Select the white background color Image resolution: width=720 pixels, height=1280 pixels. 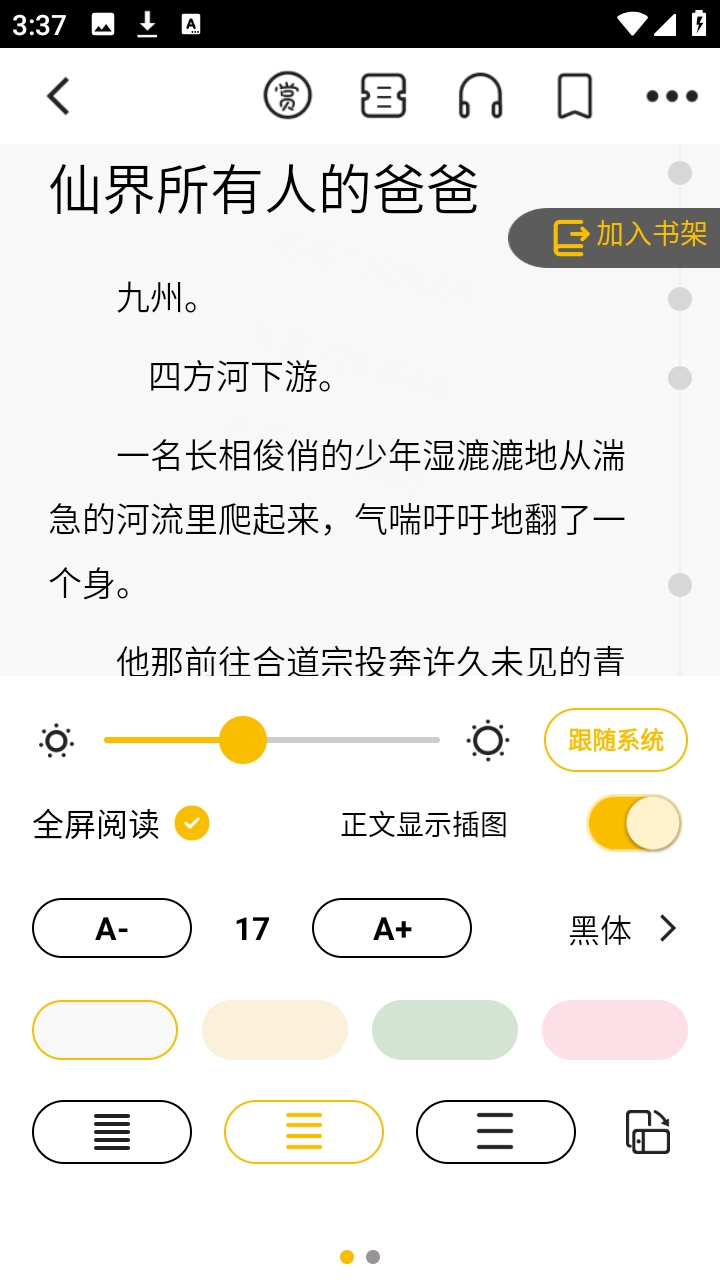105,1030
